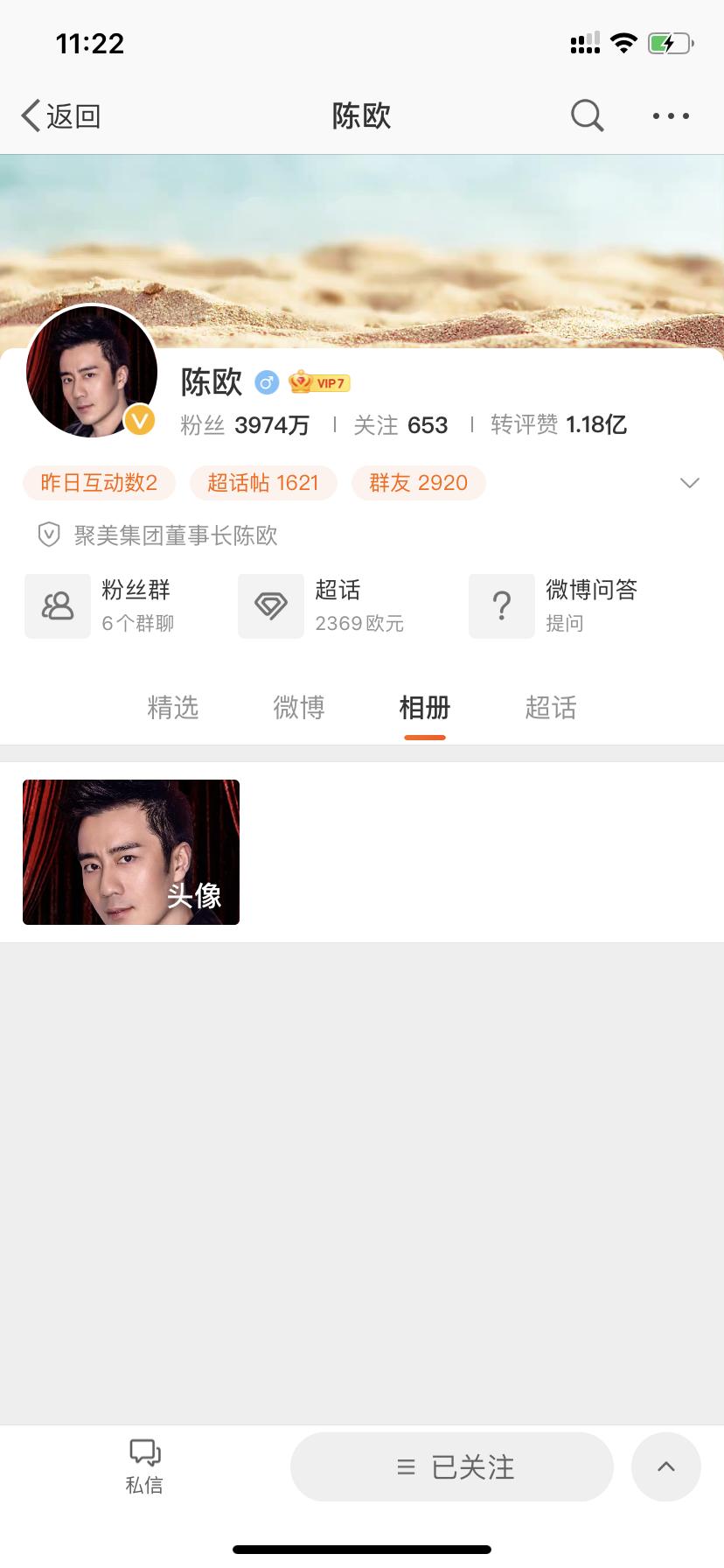Open the 超话 diamond icon
724x1568 pixels.
click(x=270, y=605)
